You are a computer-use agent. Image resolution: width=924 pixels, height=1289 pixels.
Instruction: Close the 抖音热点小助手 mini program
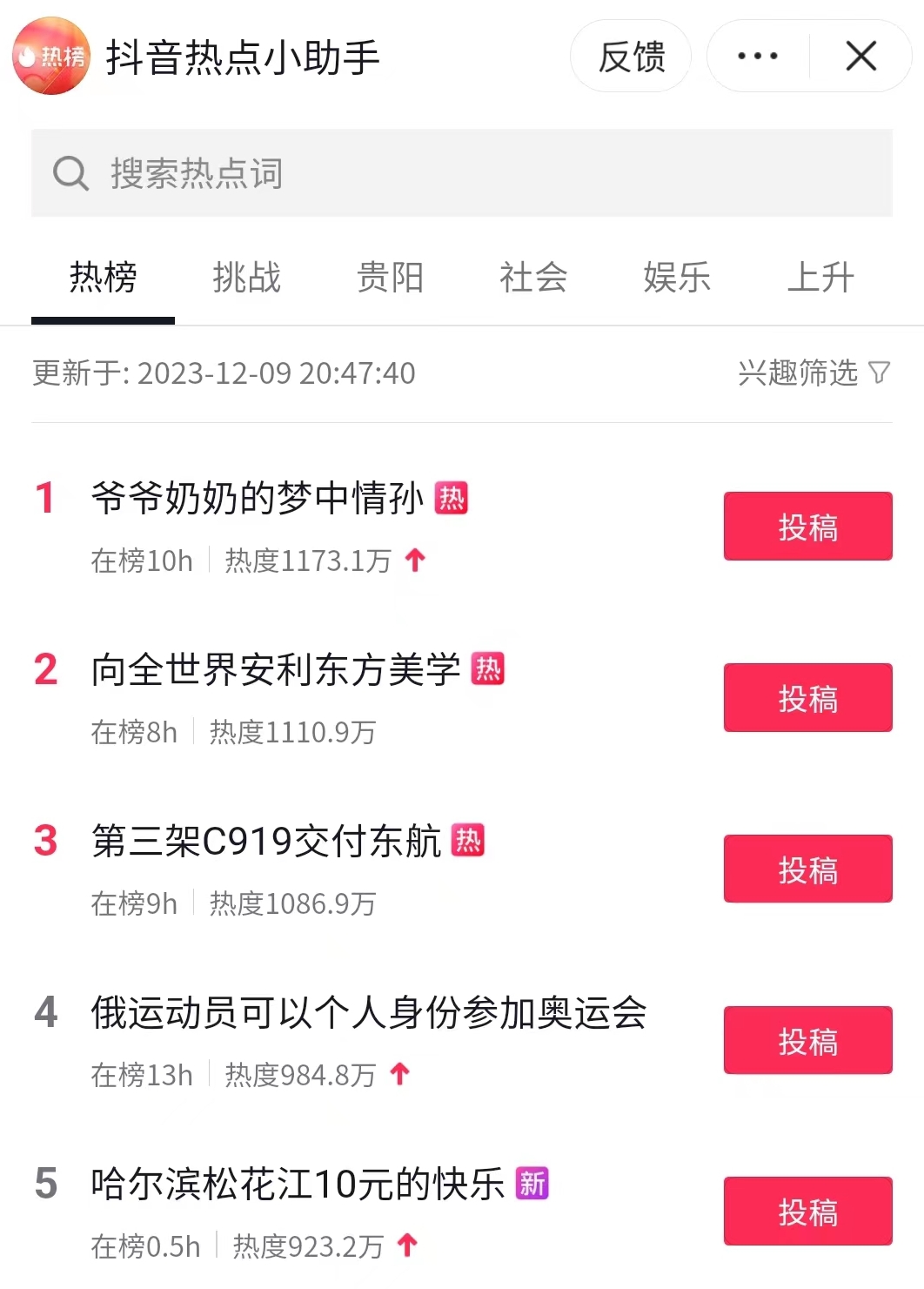860,57
